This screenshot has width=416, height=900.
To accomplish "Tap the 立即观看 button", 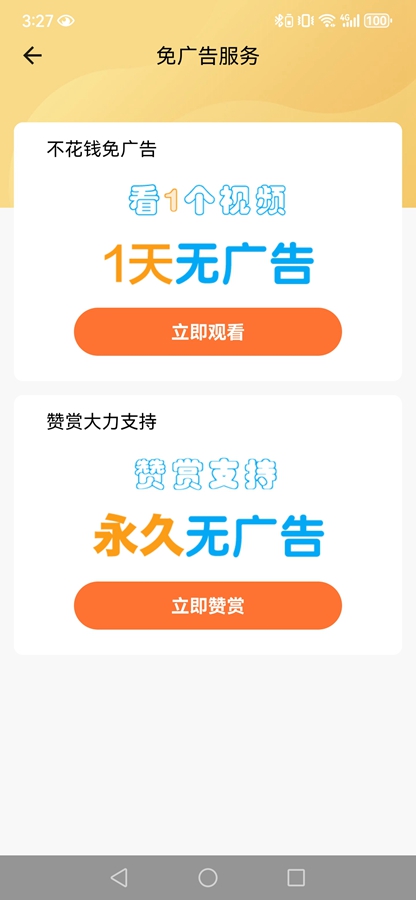I will pos(208,332).
